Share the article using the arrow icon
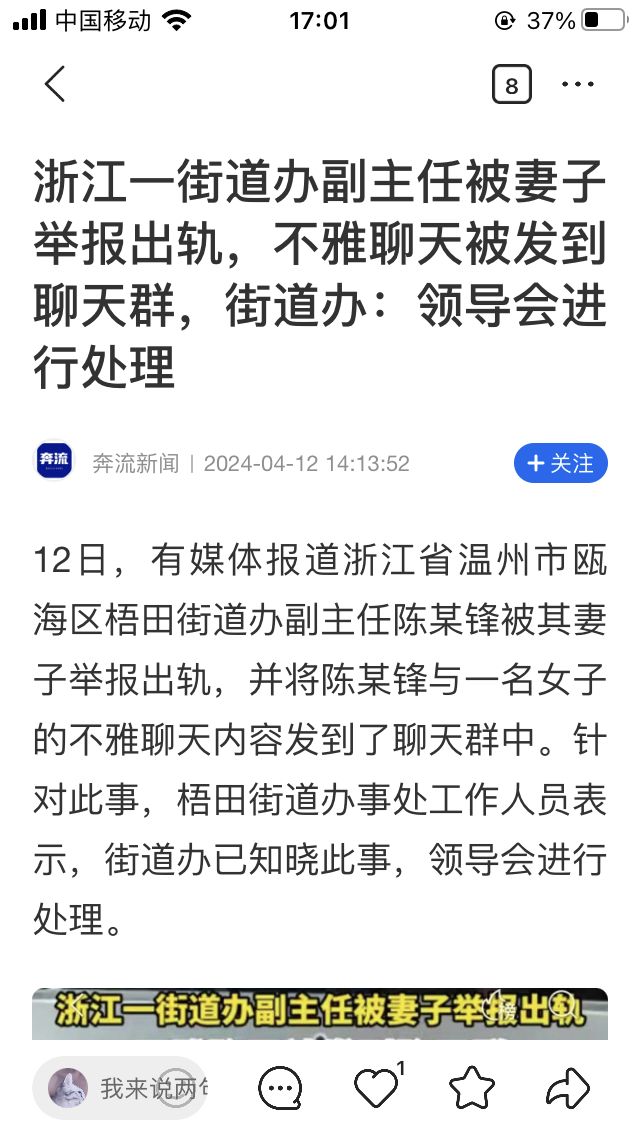The image size is (640, 1136). (568, 1087)
